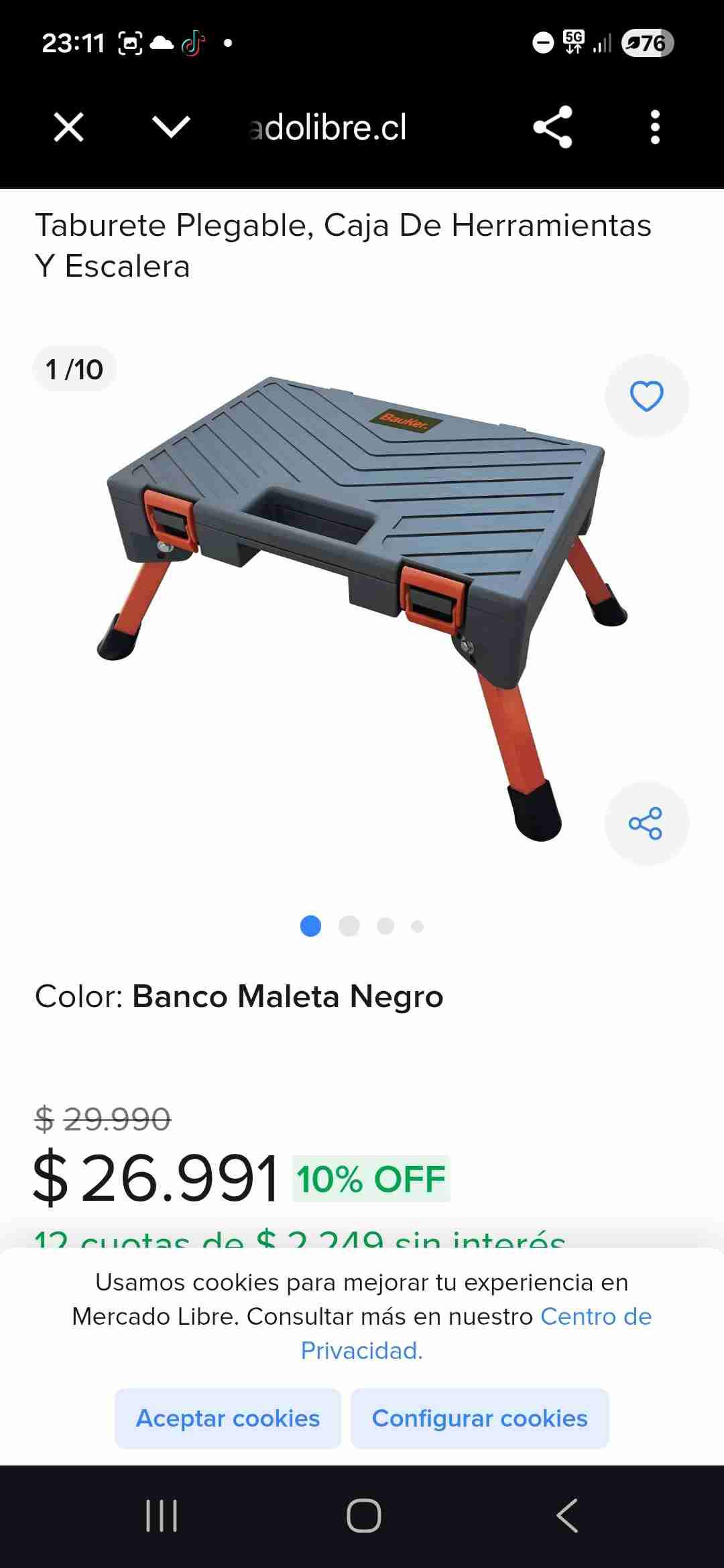
Task: Tap the battery indicator showing 76
Action: pyautogui.click(x=646, y=43)
